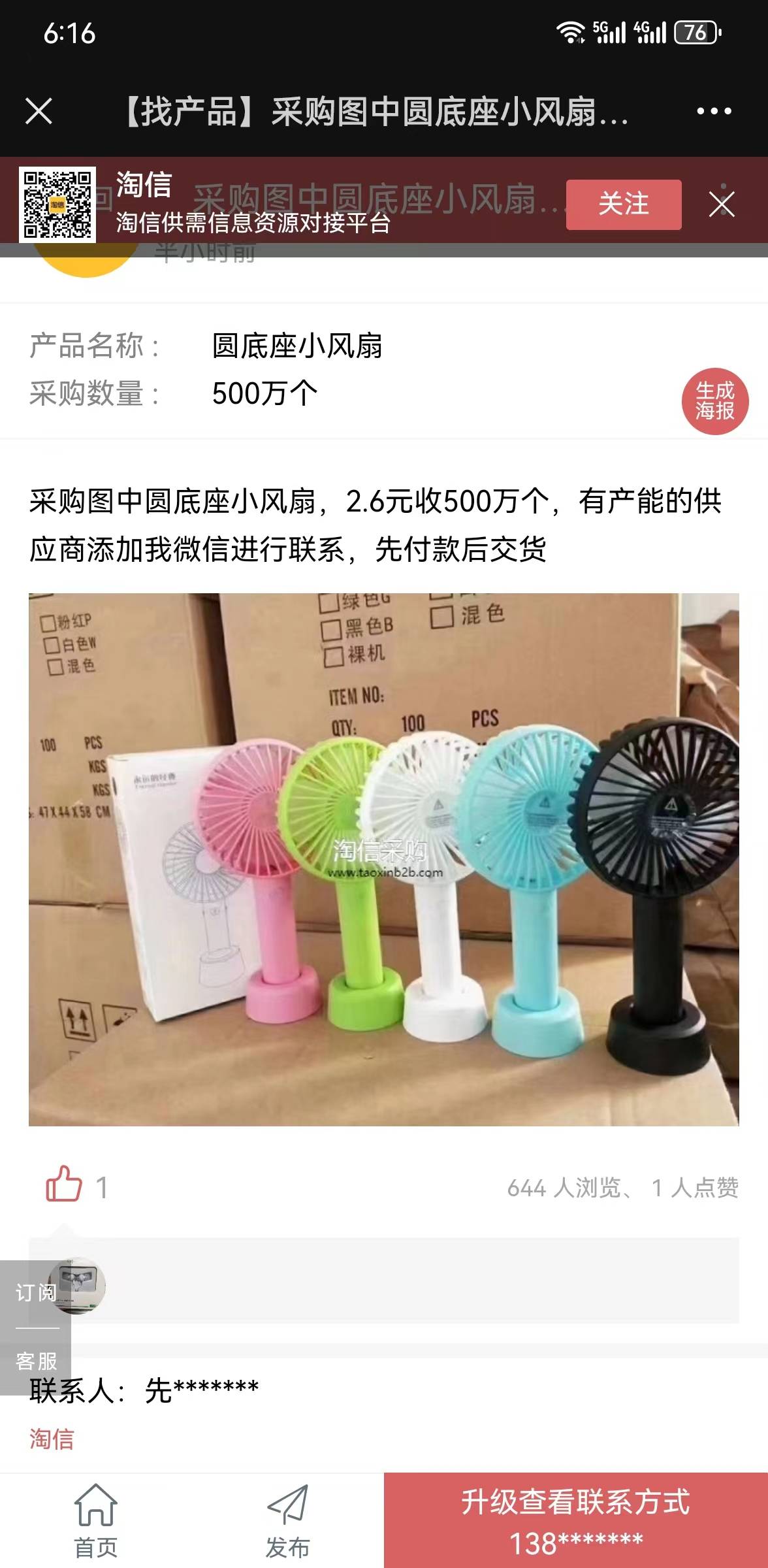The width and height of the screenshot is (768, 1568).
Task: Close the page with the X icon
Action: coord(39,112)
